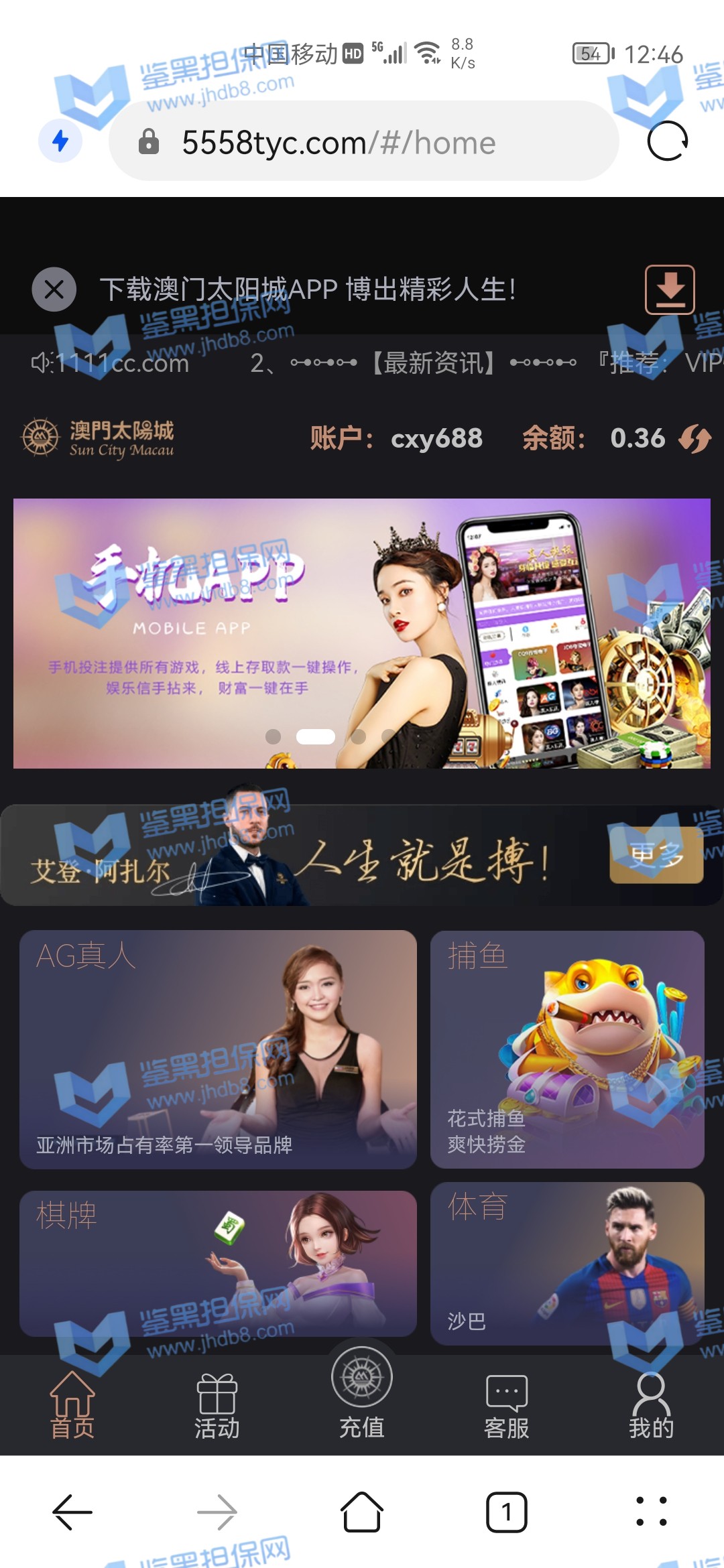Open the 手机APP promo banner
724x1568 pixels.
pos(362,633)
